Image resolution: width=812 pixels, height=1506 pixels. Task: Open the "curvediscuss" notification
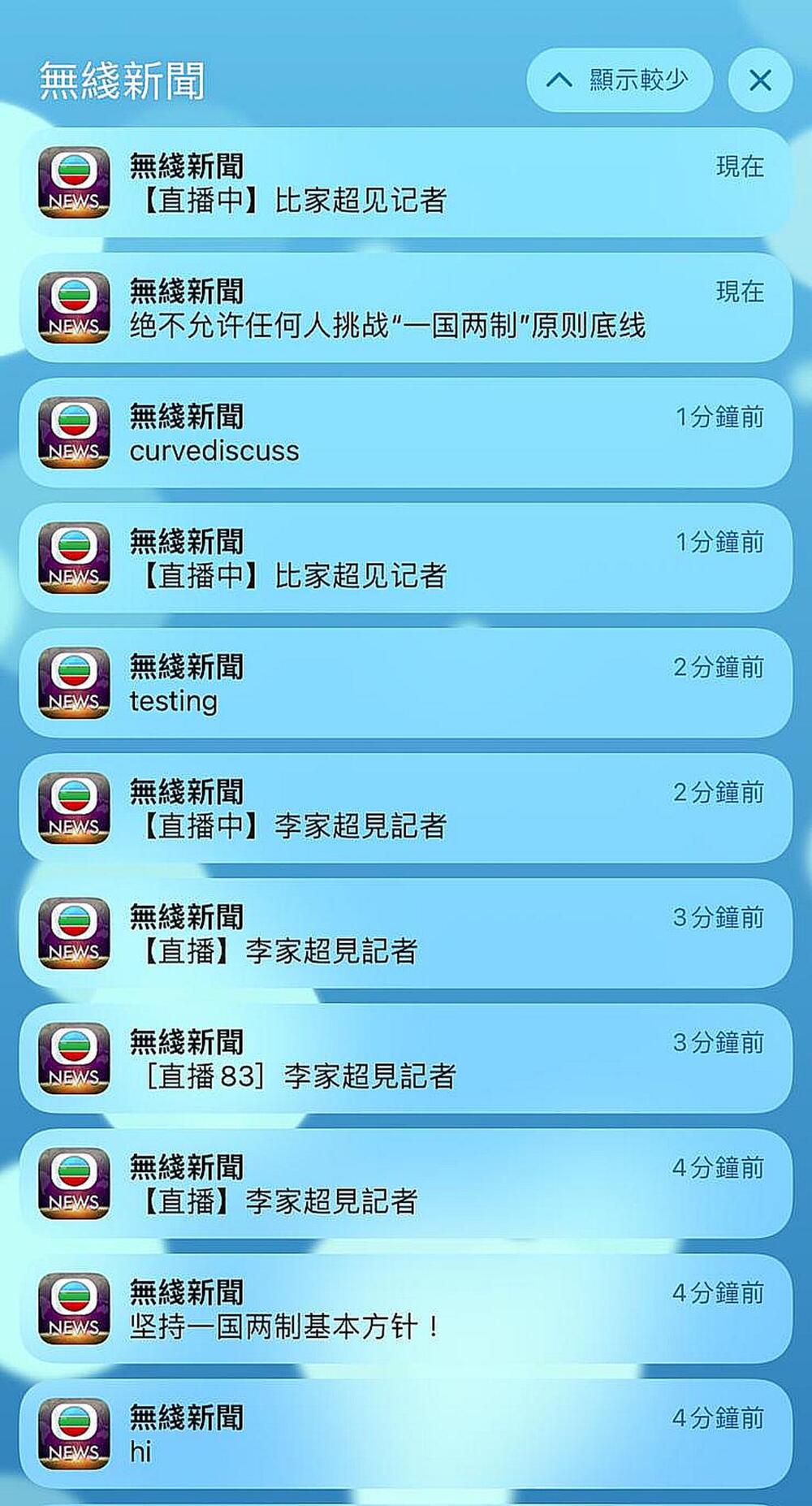406,433
